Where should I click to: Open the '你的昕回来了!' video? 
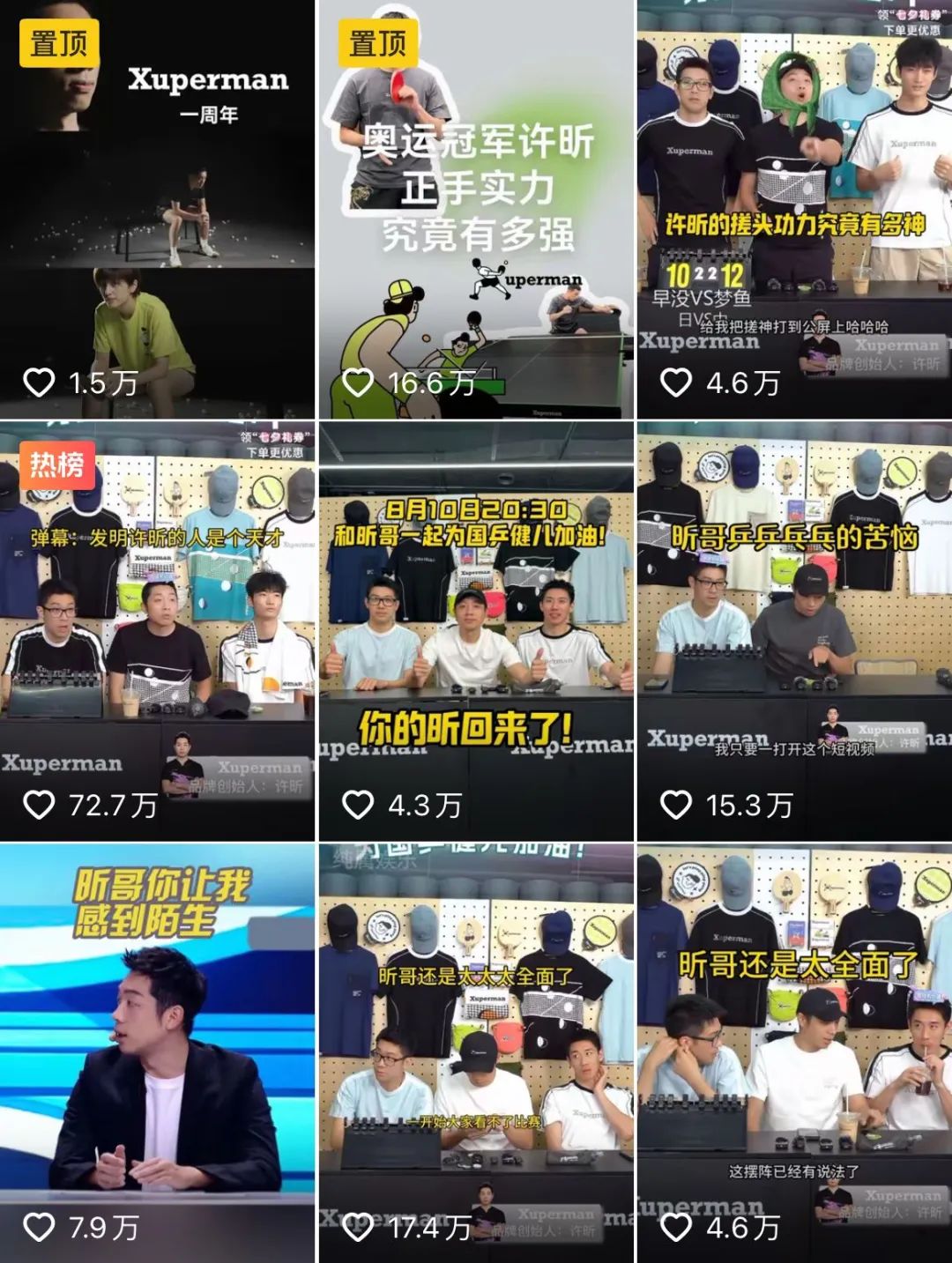click(476, 631)
